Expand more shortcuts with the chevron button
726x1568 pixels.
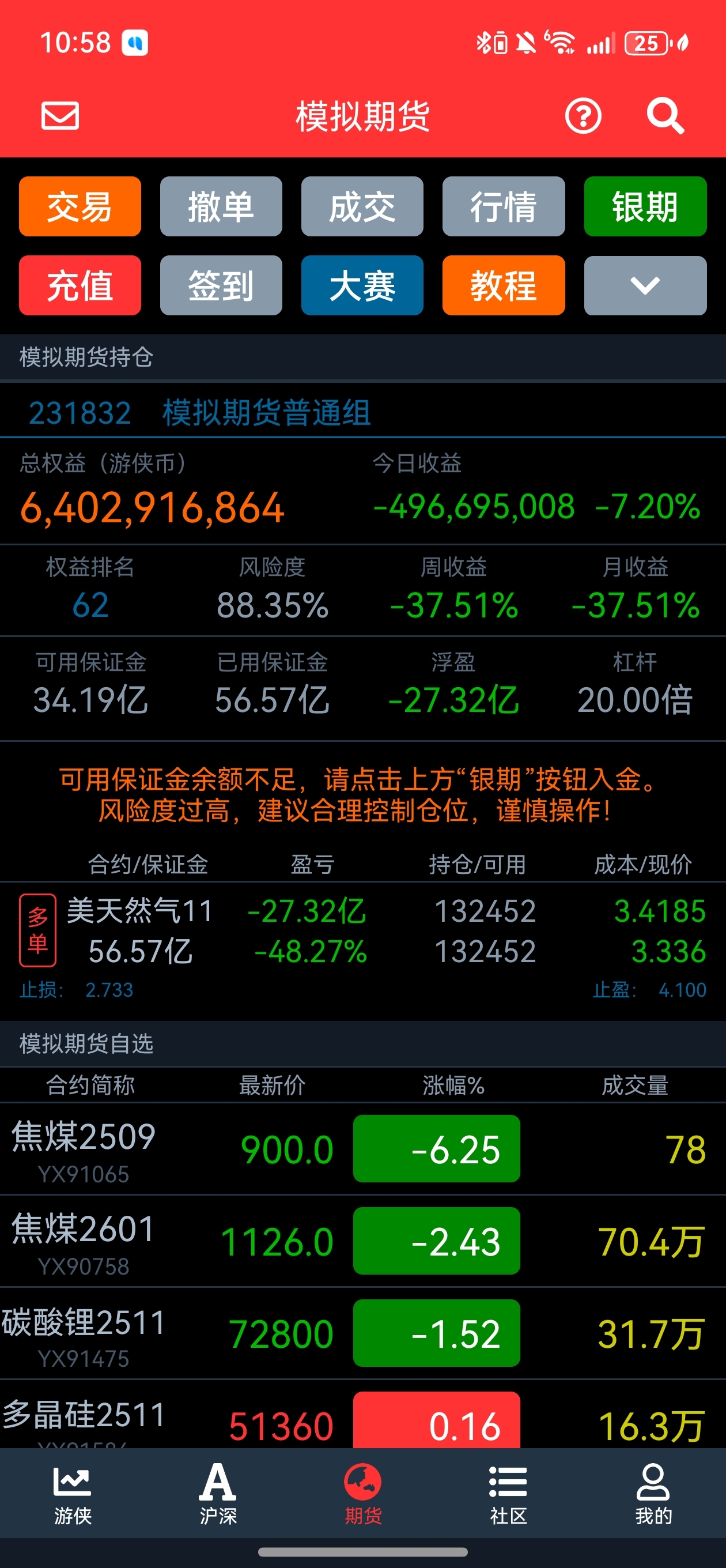(645, 285)
